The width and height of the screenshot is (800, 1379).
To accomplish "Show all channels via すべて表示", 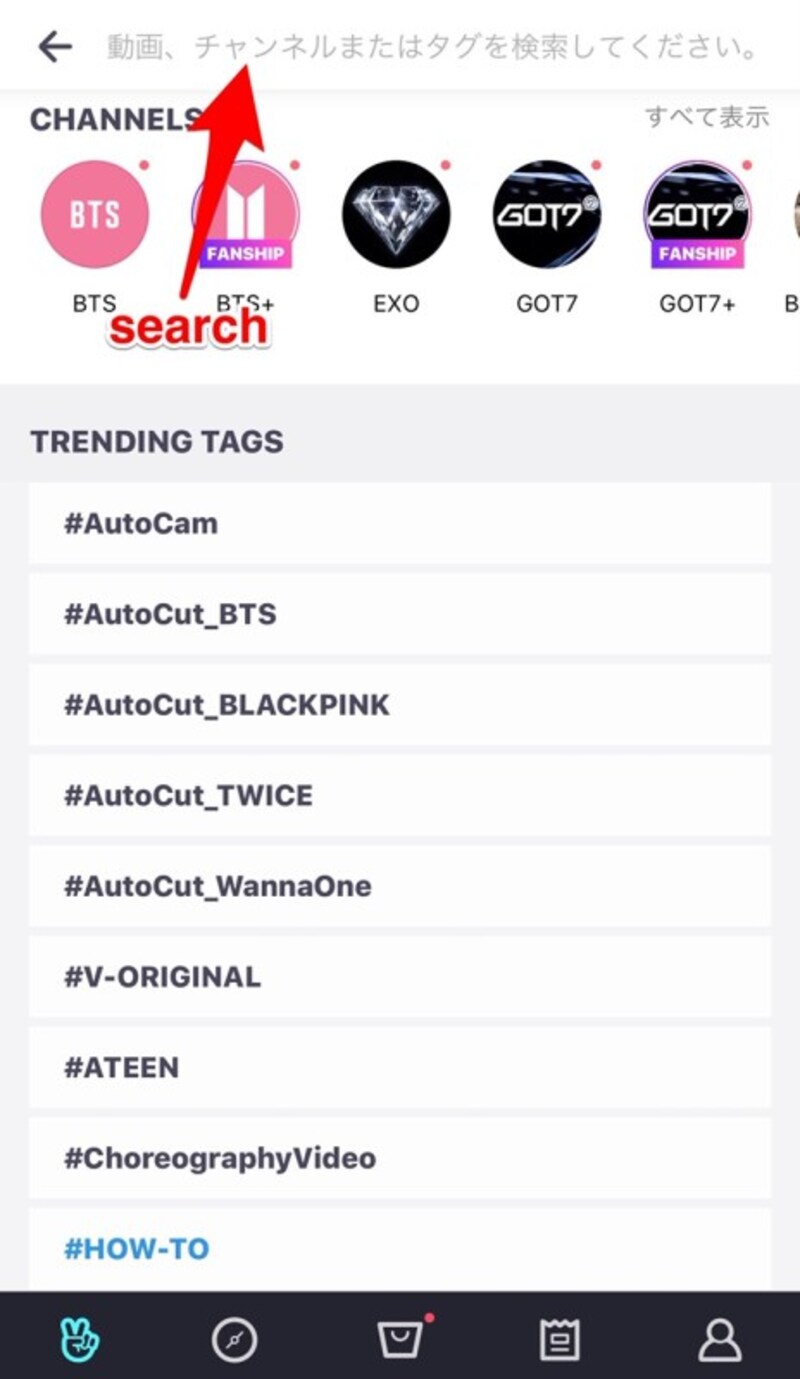I will [706, 117].
